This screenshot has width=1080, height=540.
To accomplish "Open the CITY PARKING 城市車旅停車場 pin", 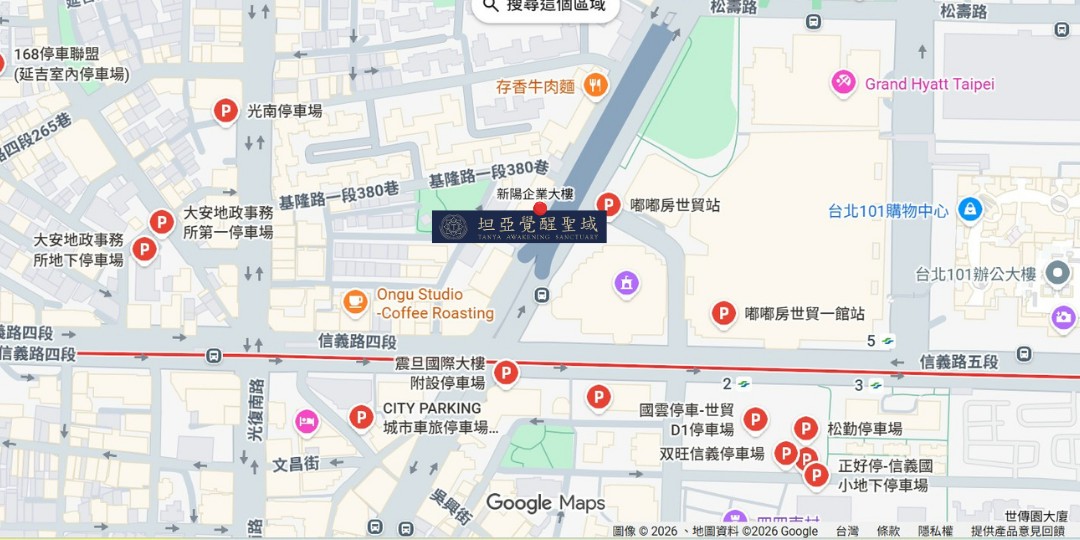I will tap(361, 417).
